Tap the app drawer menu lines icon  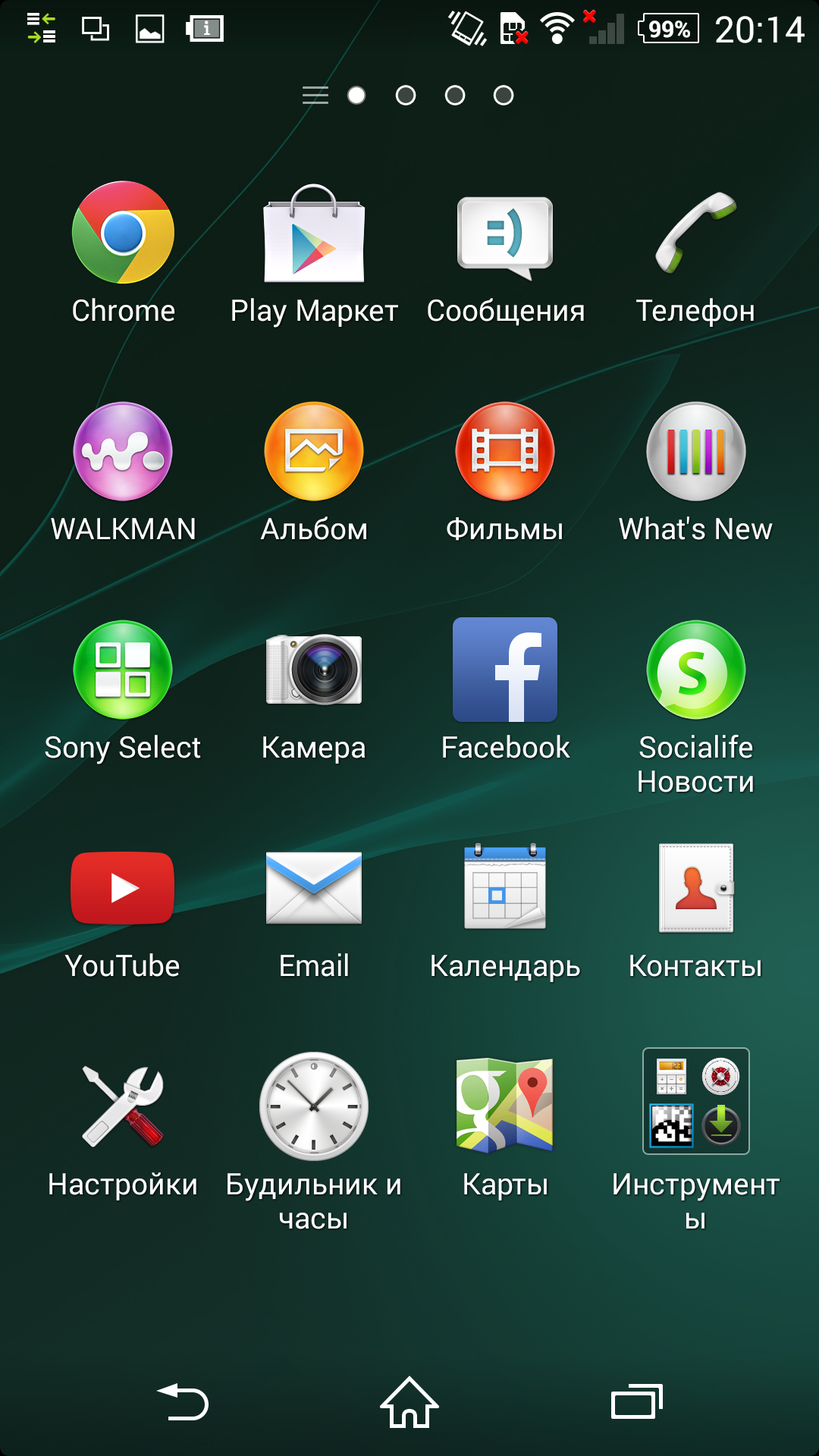coord(315,96)
